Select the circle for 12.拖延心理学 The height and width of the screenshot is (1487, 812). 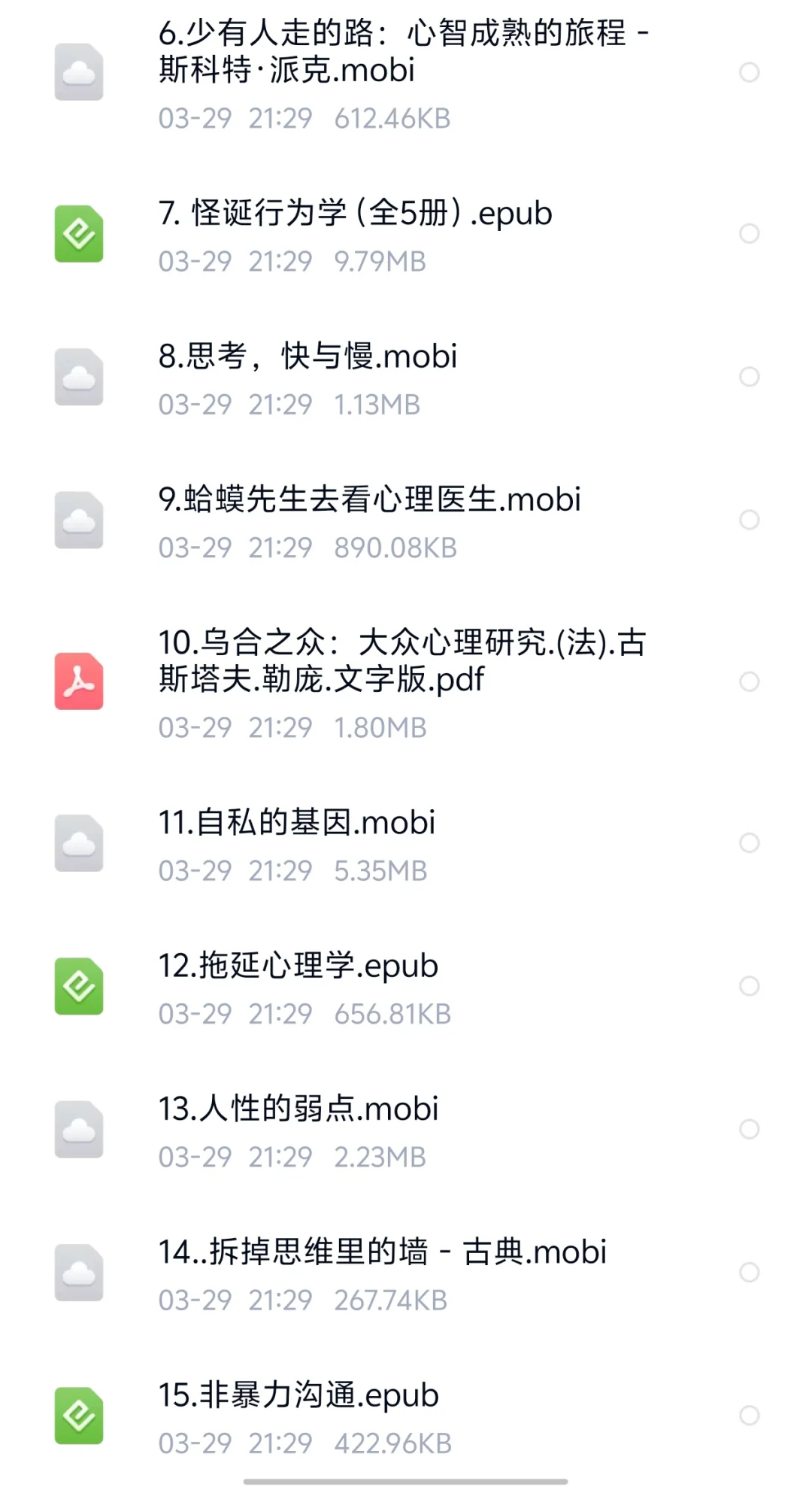(x=749, y=986)
